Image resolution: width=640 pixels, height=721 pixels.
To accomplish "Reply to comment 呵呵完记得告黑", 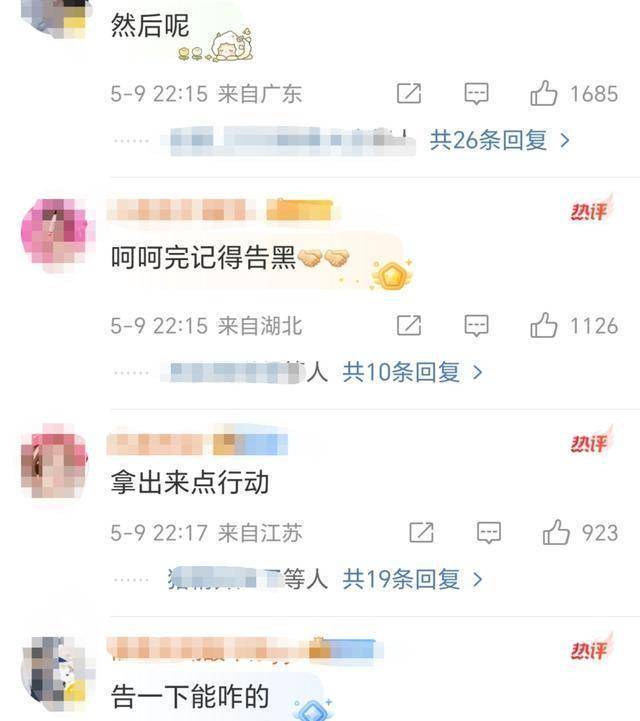I will (x=477, y=325).
